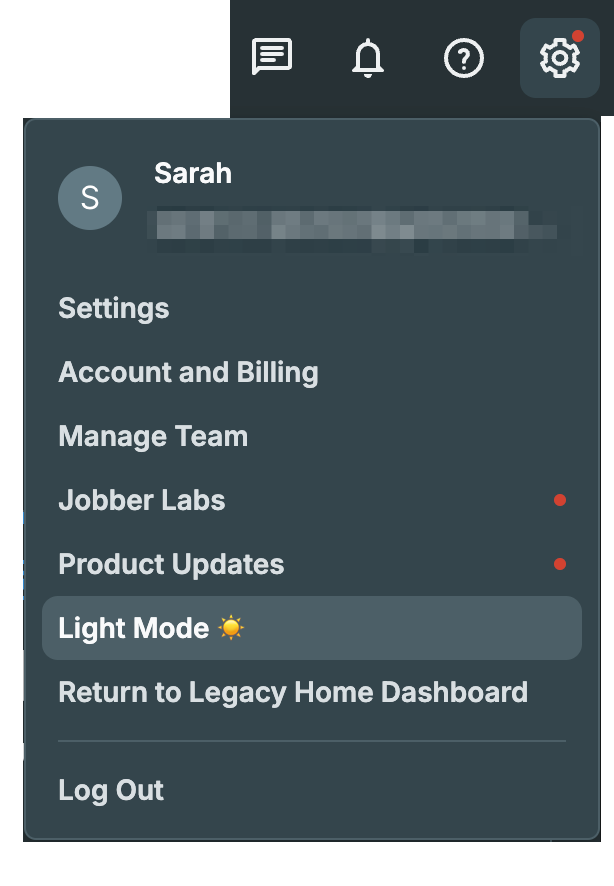Open the messages chat icon
Screen dimensions: 614x886
272,58
